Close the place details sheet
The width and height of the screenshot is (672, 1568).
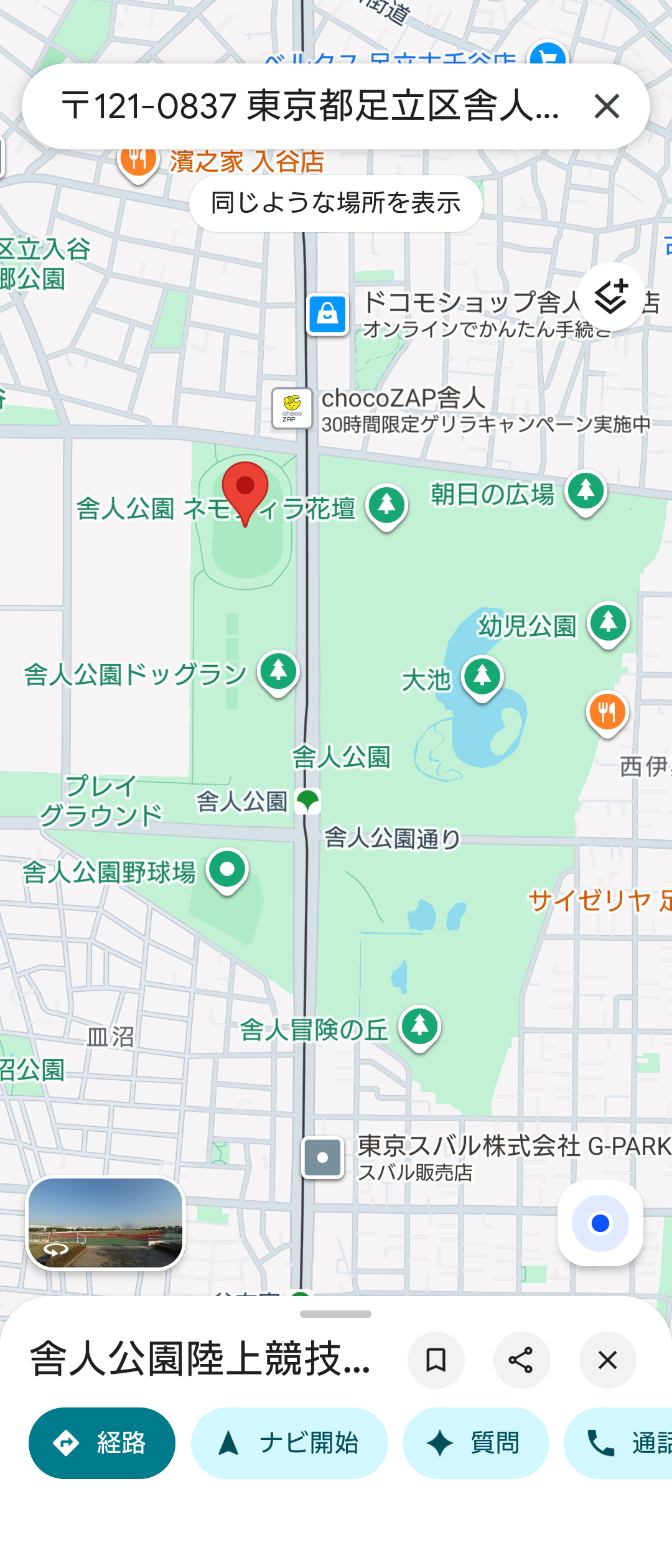[x=607, y=1360]
